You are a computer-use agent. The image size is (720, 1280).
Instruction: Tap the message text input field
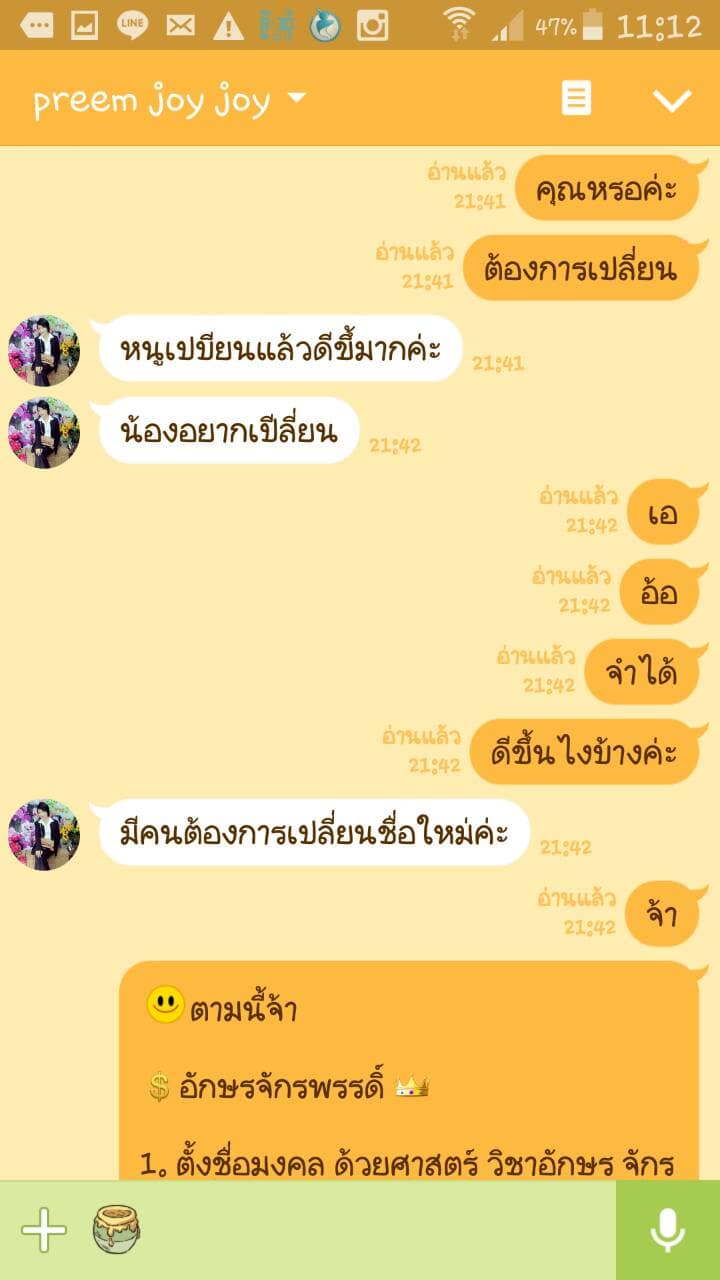tap(380, 1230)
